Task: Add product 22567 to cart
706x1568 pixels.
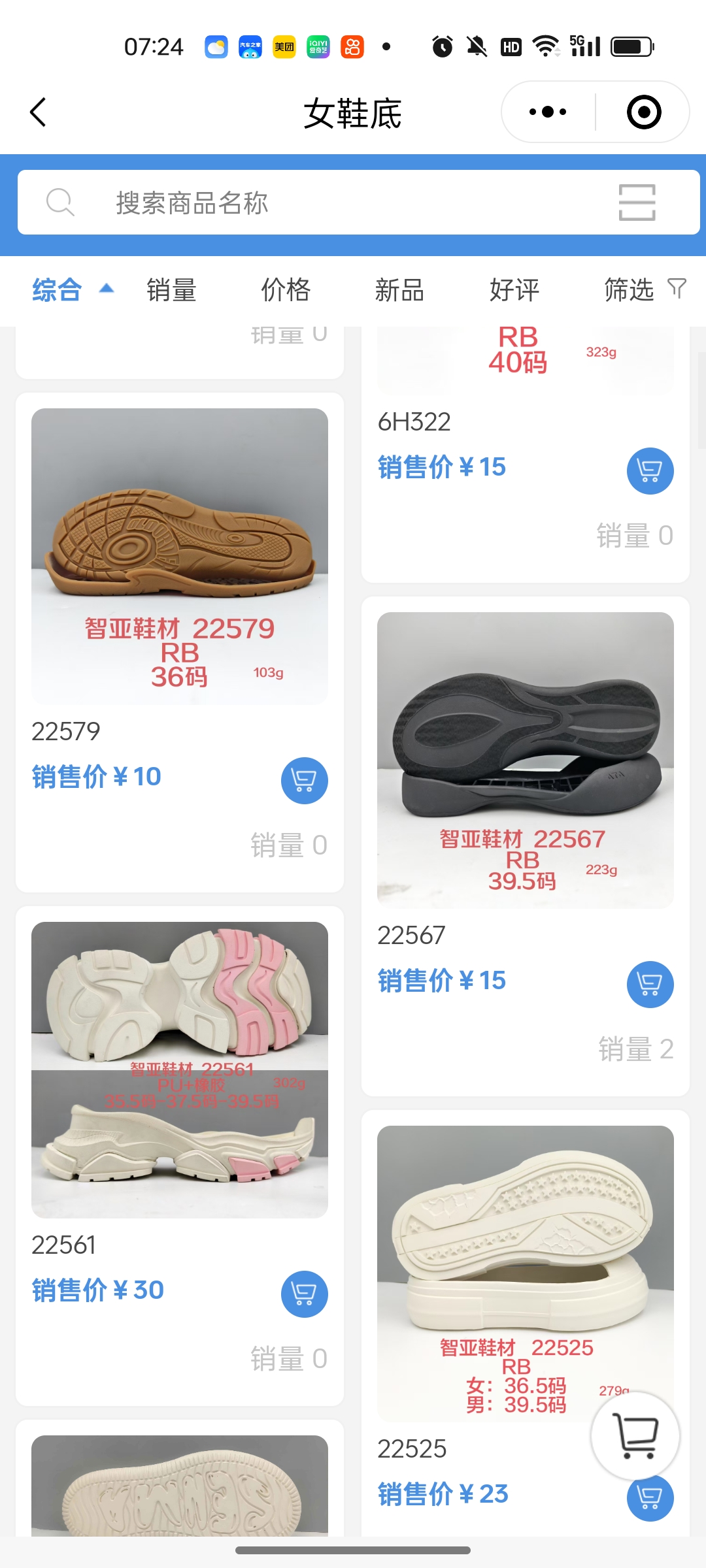Action: coord(650,984)
